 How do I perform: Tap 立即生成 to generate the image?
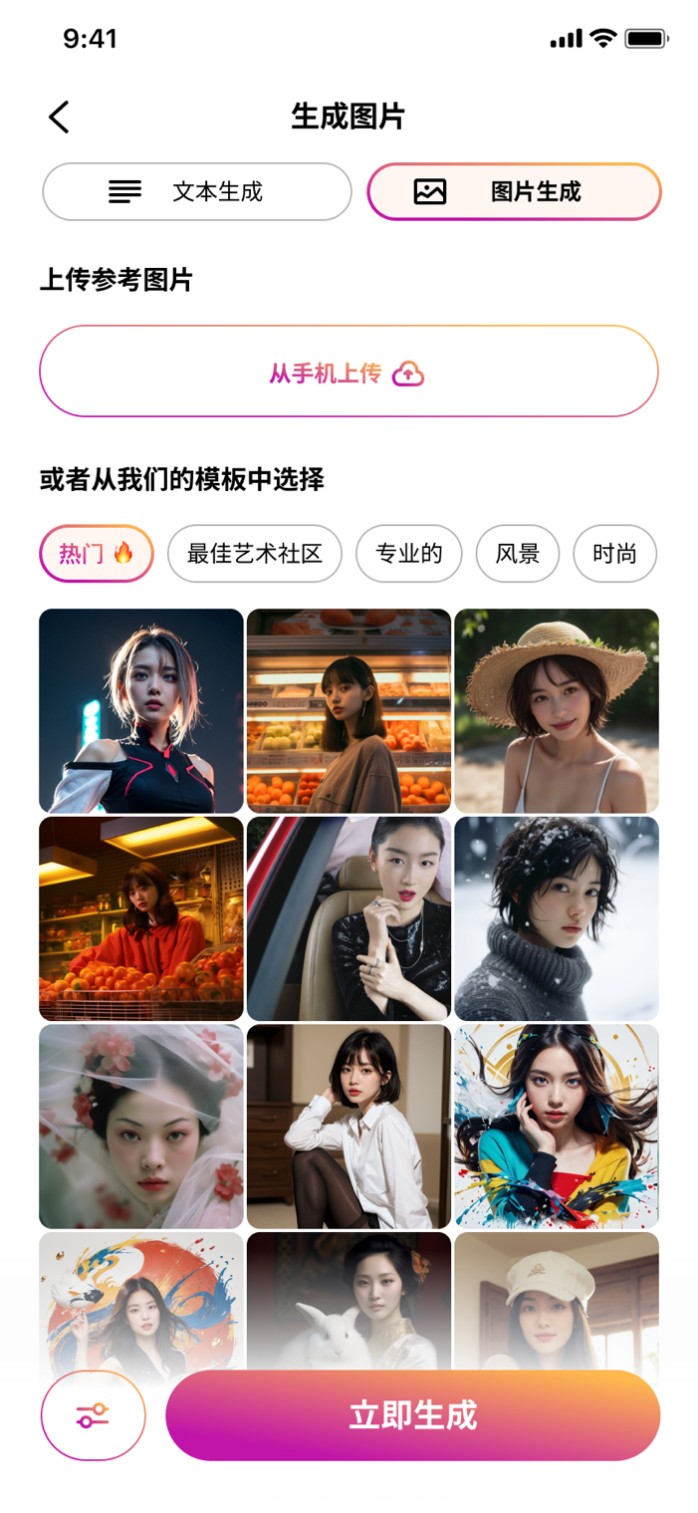click(412, 1415)
